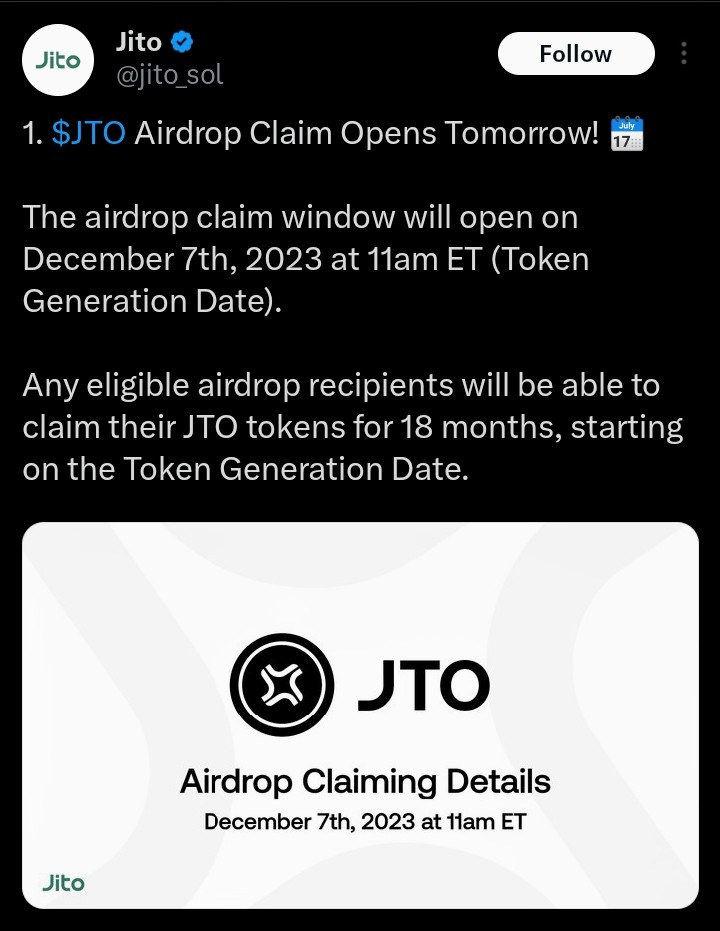Follow the Jito account
Image resolution: width=720 pixels, height=931 pixels.
point(575,54)
